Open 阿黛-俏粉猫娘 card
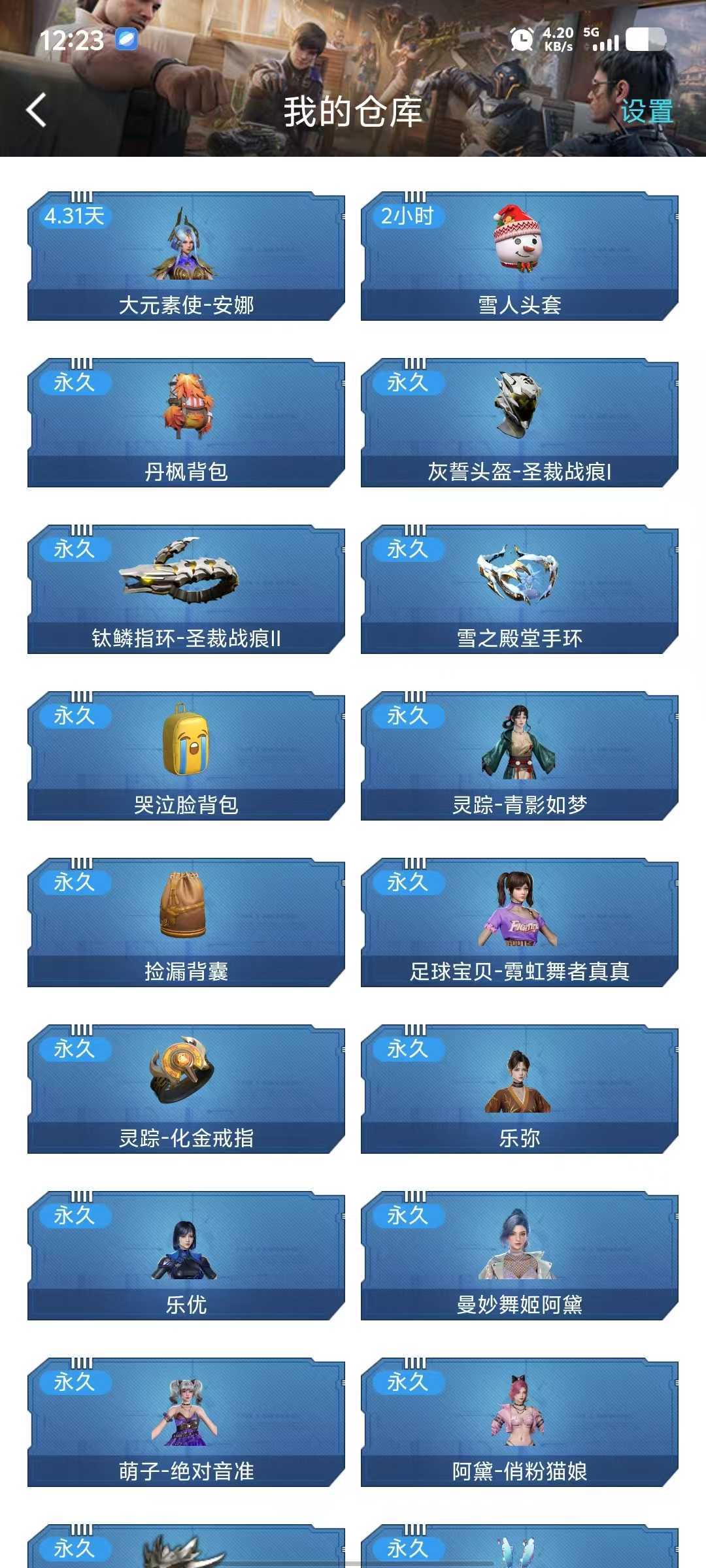 (519, 1422)
